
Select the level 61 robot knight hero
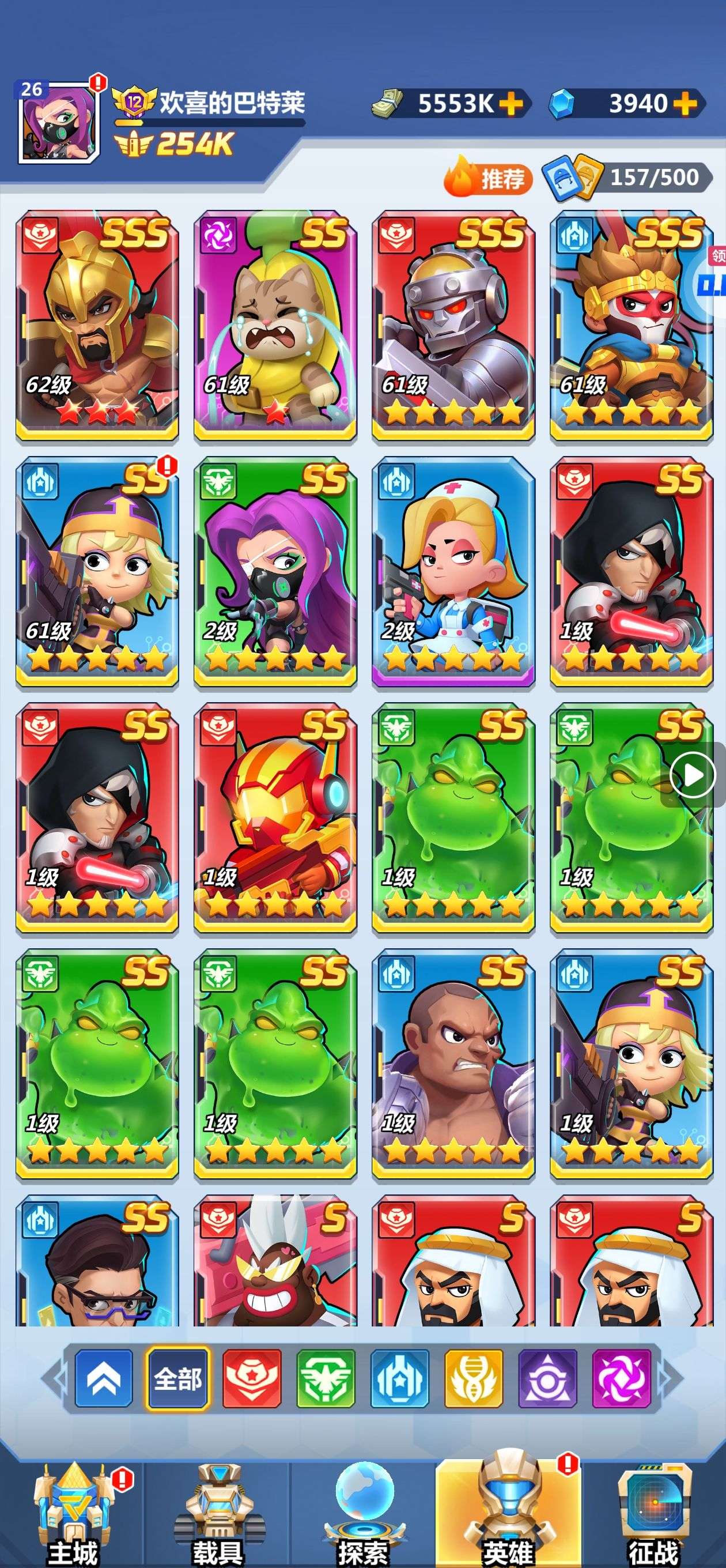pos(453,325)
